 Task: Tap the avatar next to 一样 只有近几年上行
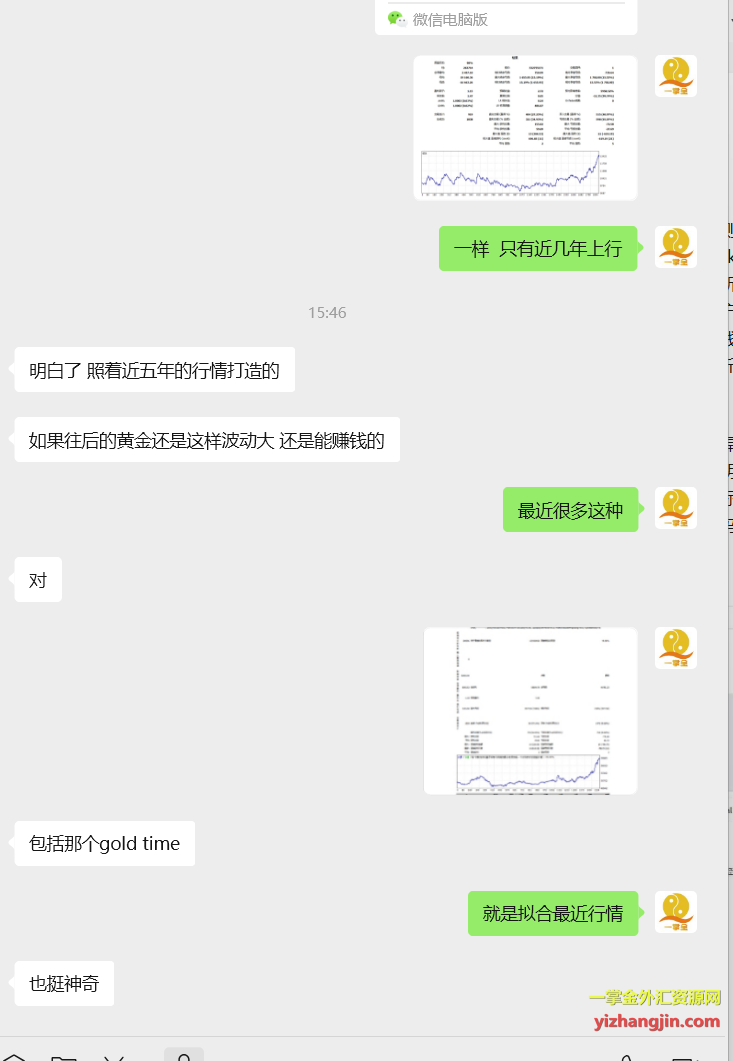676,247
